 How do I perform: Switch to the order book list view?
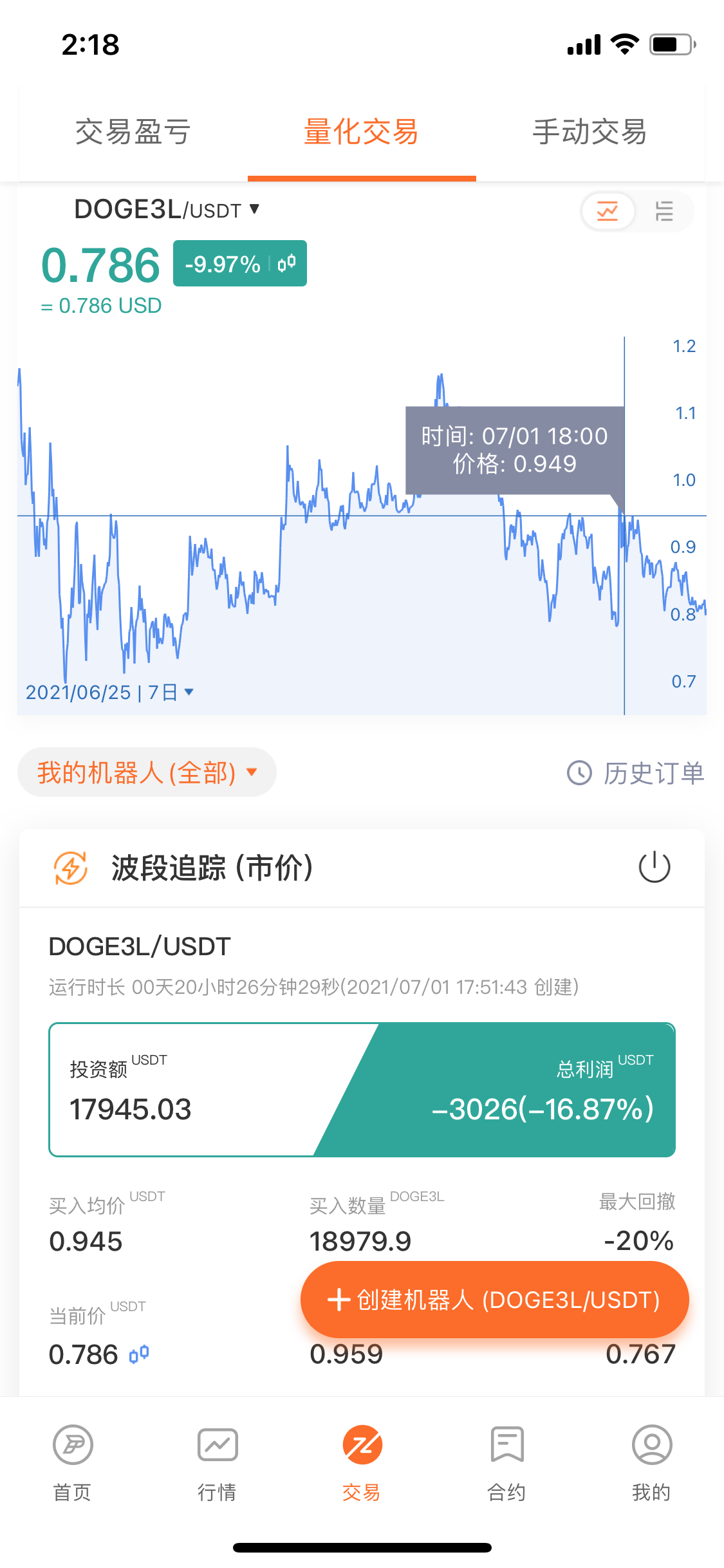(664, 211)
